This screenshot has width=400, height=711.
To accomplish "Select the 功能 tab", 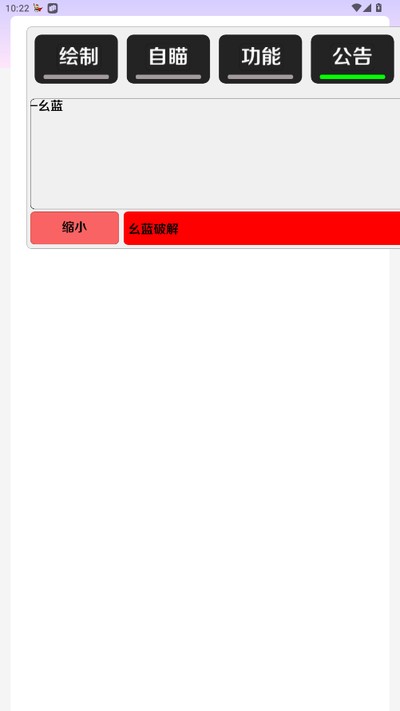I will coord(260,59).
